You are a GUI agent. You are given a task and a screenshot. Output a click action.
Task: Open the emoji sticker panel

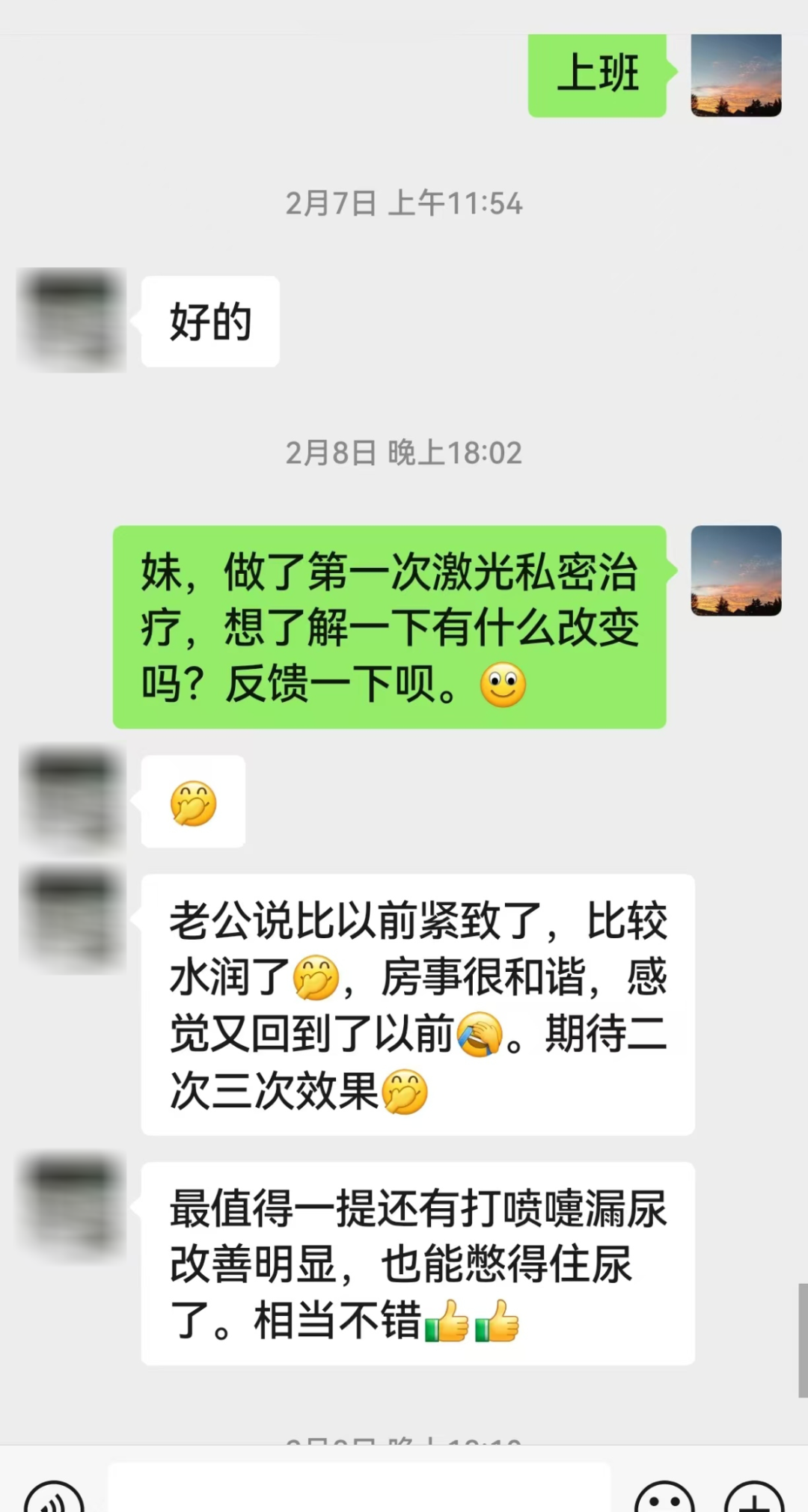(664, 1499)
